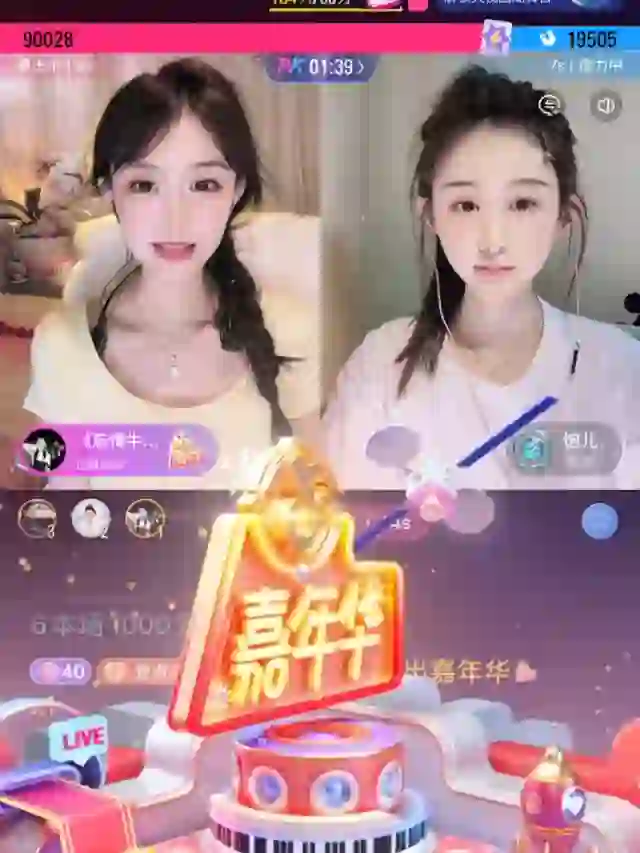View the top-ranked contributor avatar
The height and width of the screenshot is (853, 640).
point(145,518)
